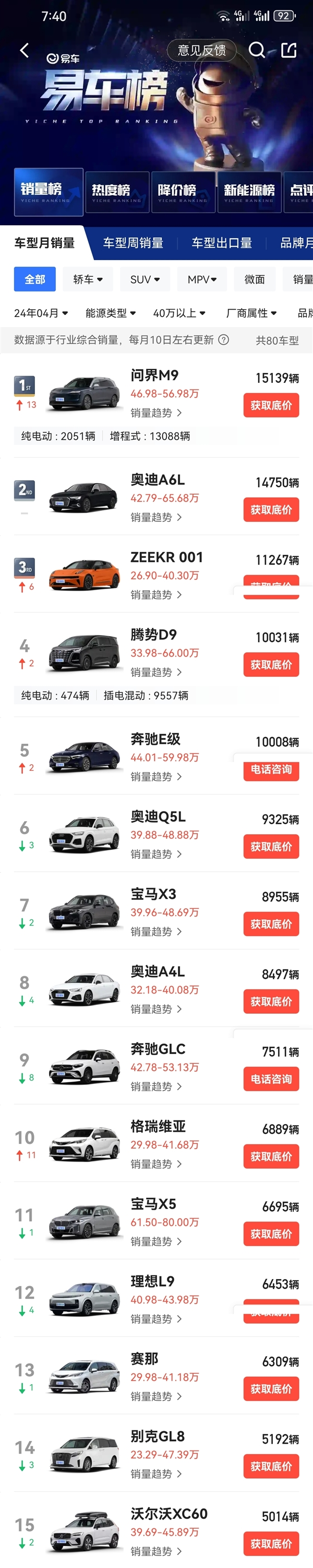This screenshot has width=313, height=1568.
Task: Expand the SUV filter chip
Action: pos(145,279)
